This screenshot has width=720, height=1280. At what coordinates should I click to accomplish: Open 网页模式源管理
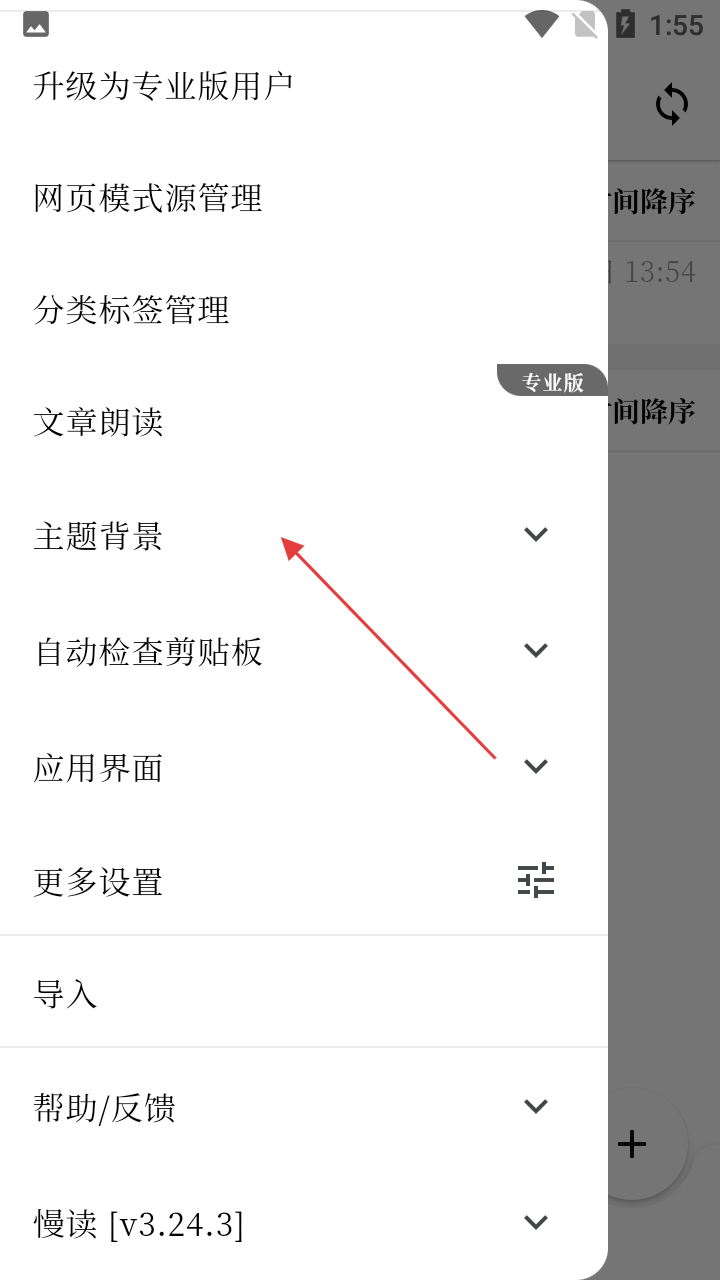coord(148,198)
